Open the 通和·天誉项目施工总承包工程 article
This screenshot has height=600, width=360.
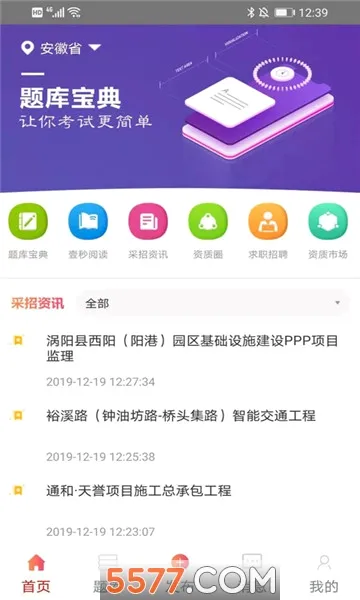point(180,510)
